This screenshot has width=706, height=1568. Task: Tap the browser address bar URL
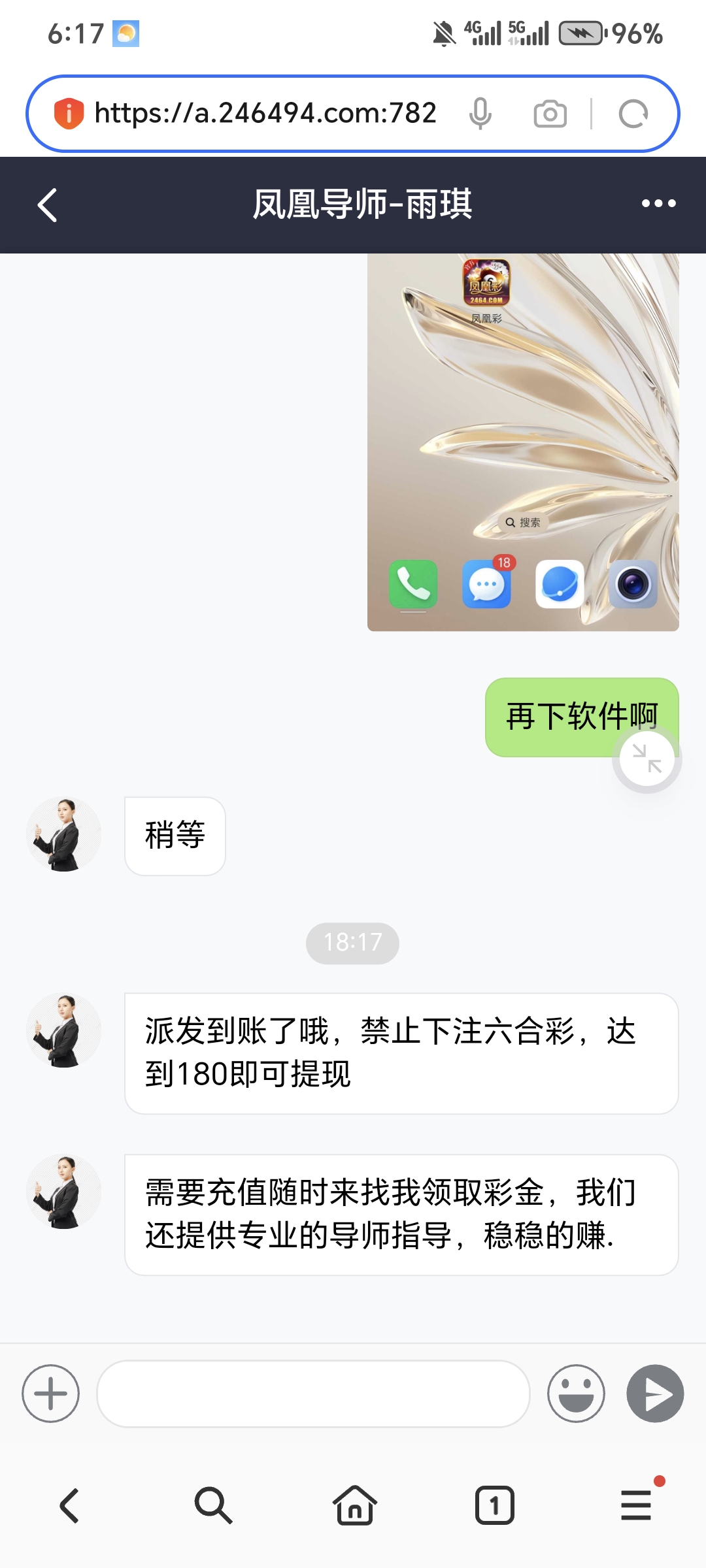coord(265,114)
